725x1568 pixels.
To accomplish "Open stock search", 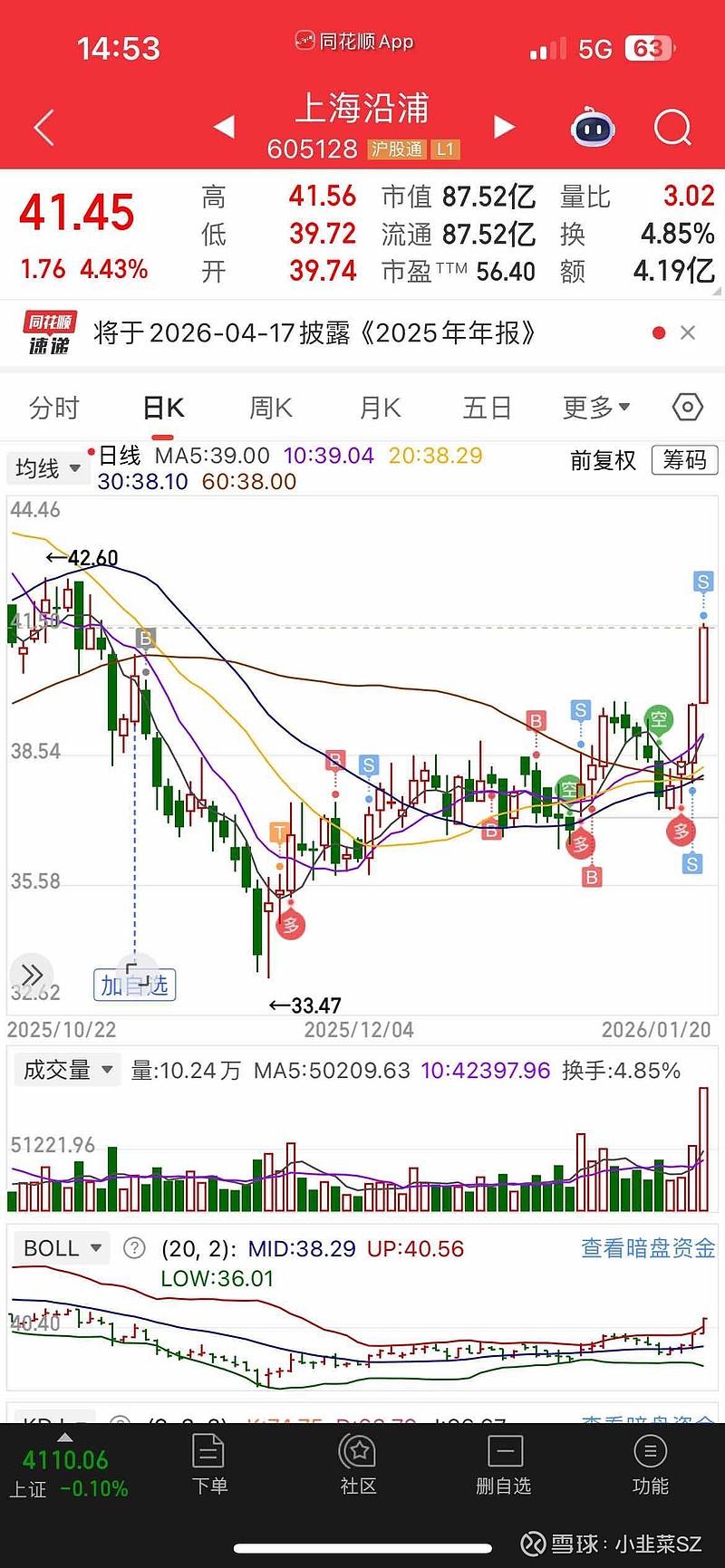I will [x=672, y=128].
